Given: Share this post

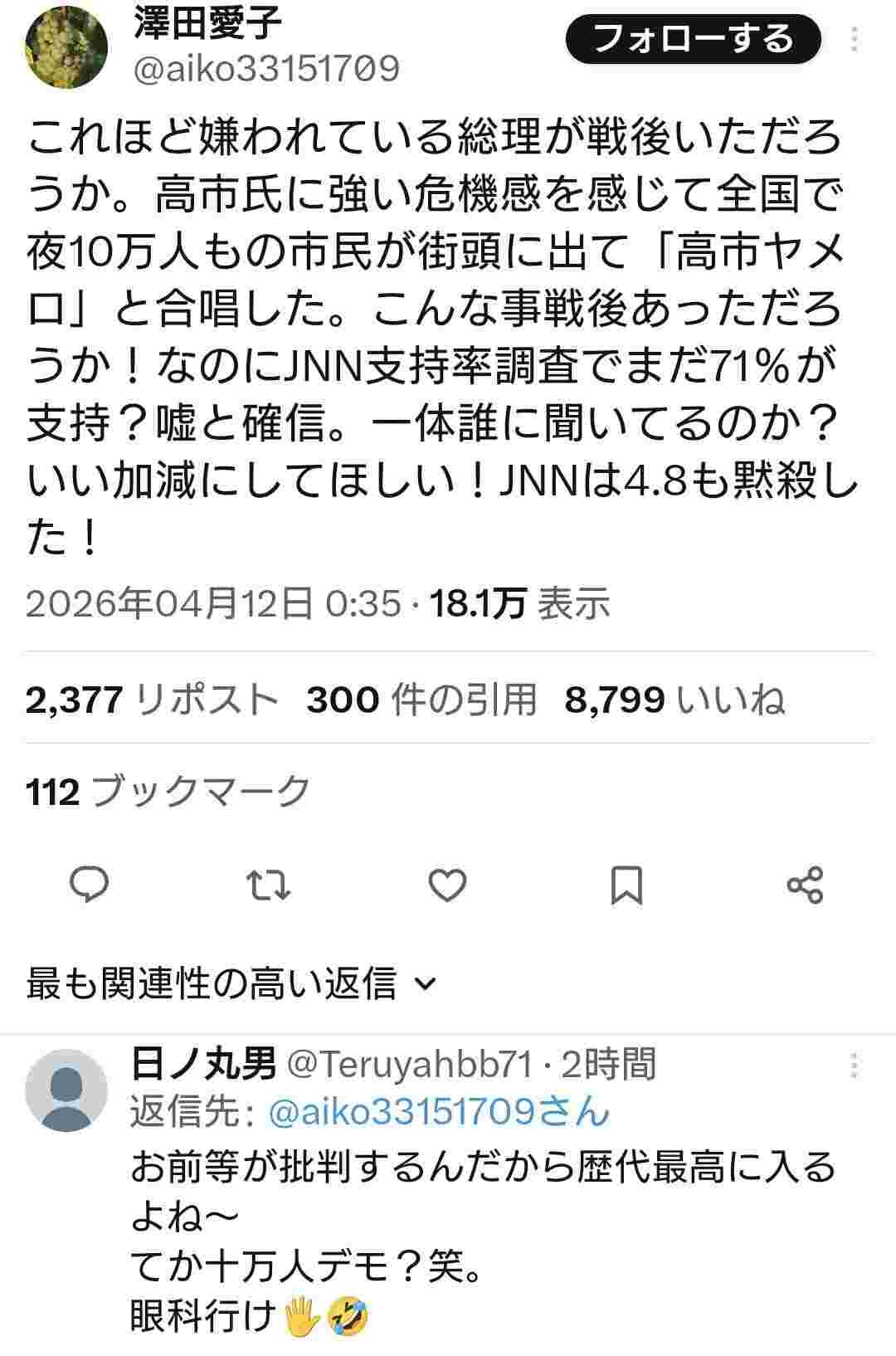Looking at the screenshot, I should tap(804, 885).
